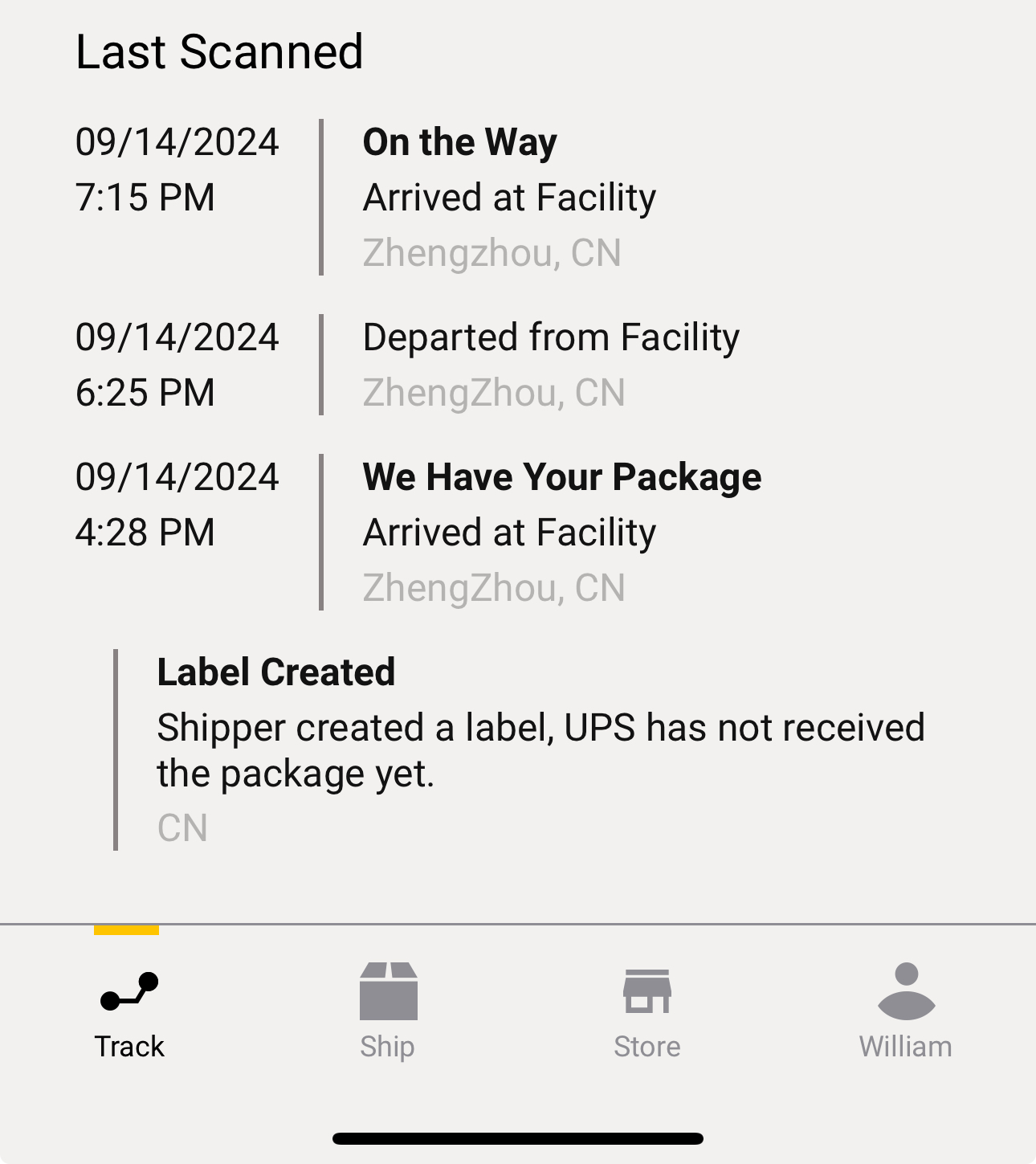Go to the Store tab
The width and height of the screenshot is (1036, 1164).
647,1011
